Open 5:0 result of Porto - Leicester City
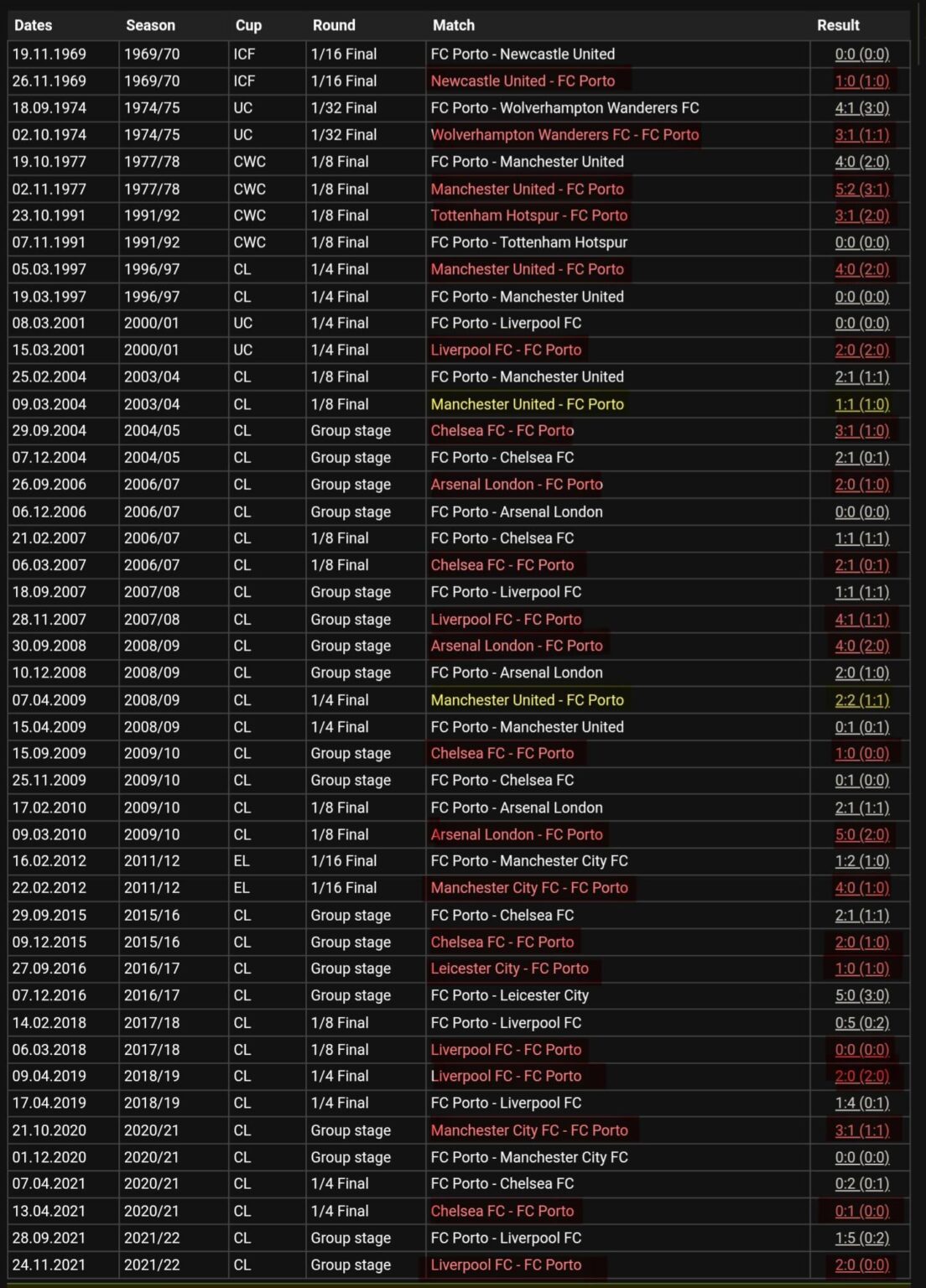 point(861,995)
